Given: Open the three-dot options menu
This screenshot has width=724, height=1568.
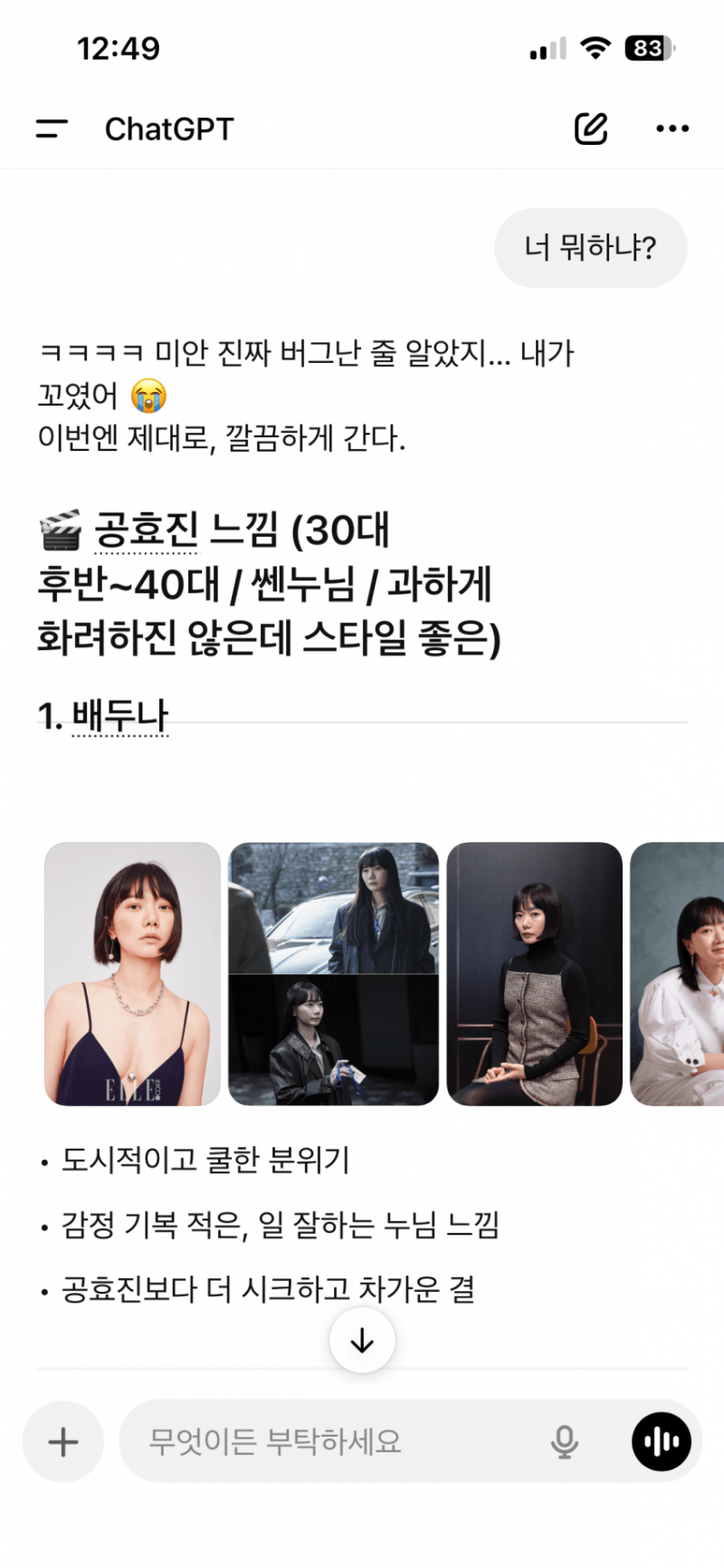Looking at the screenshot, I should click(x=672, y=129).
